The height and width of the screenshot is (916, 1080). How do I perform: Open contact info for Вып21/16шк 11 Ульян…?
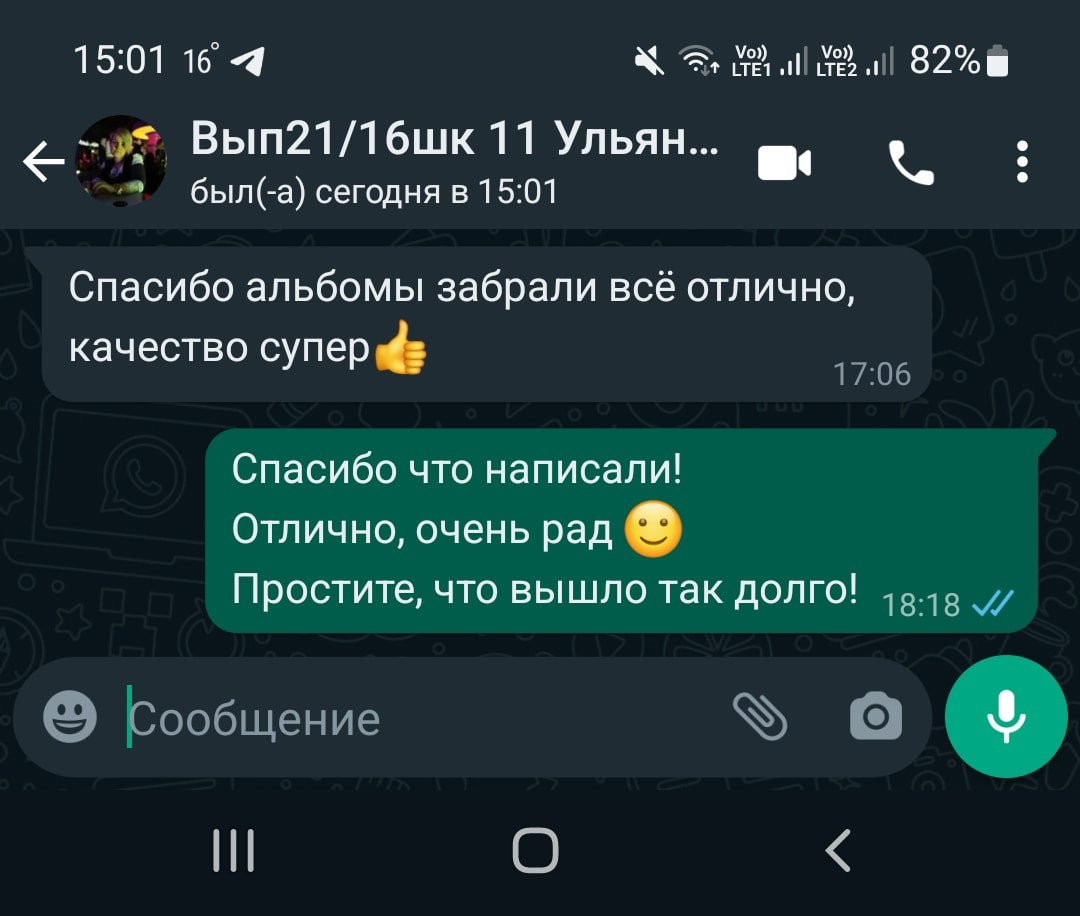455,162
